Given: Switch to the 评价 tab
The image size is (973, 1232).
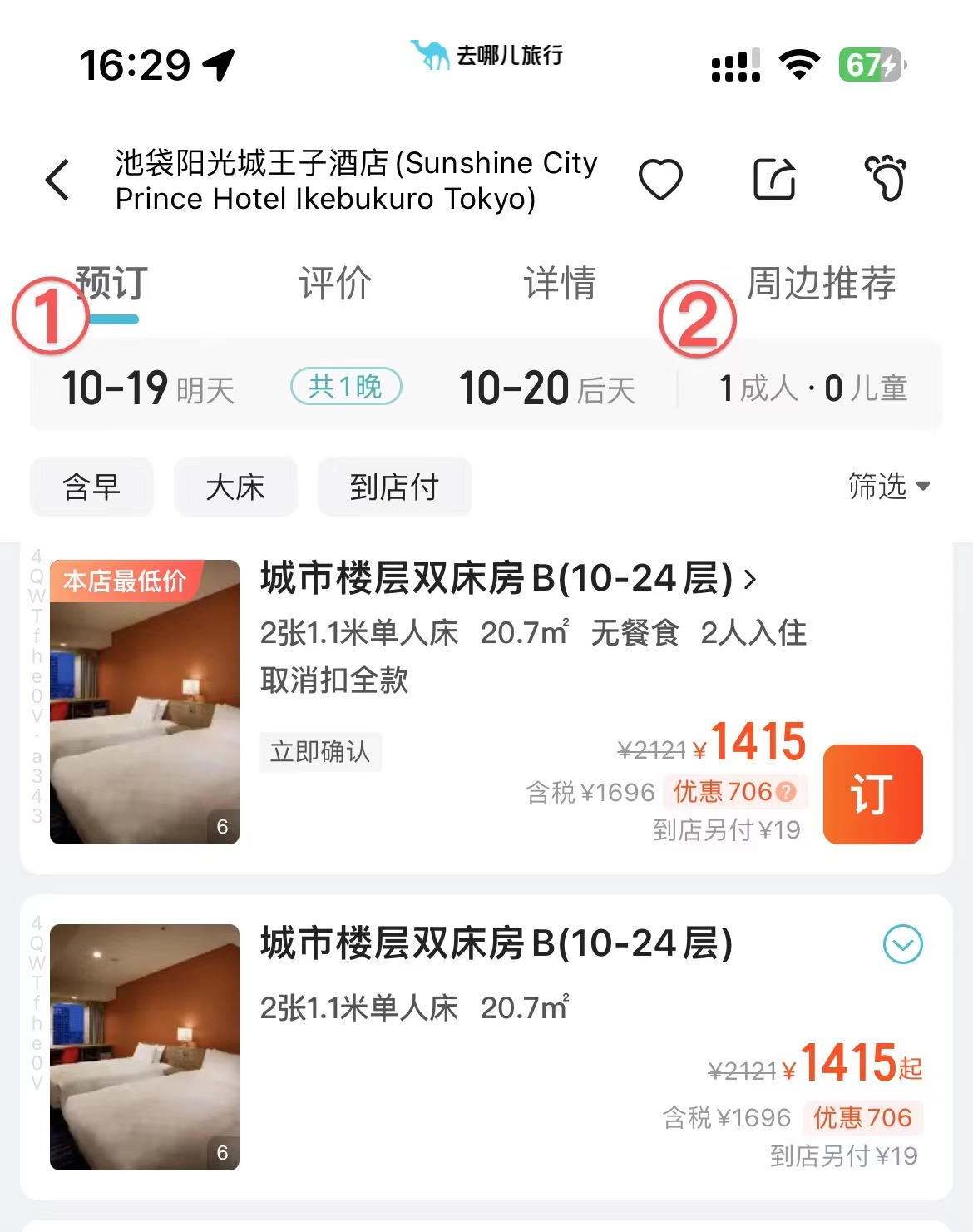Looking at the screenshot, I should pyautogui.click(x=335, y=284).
